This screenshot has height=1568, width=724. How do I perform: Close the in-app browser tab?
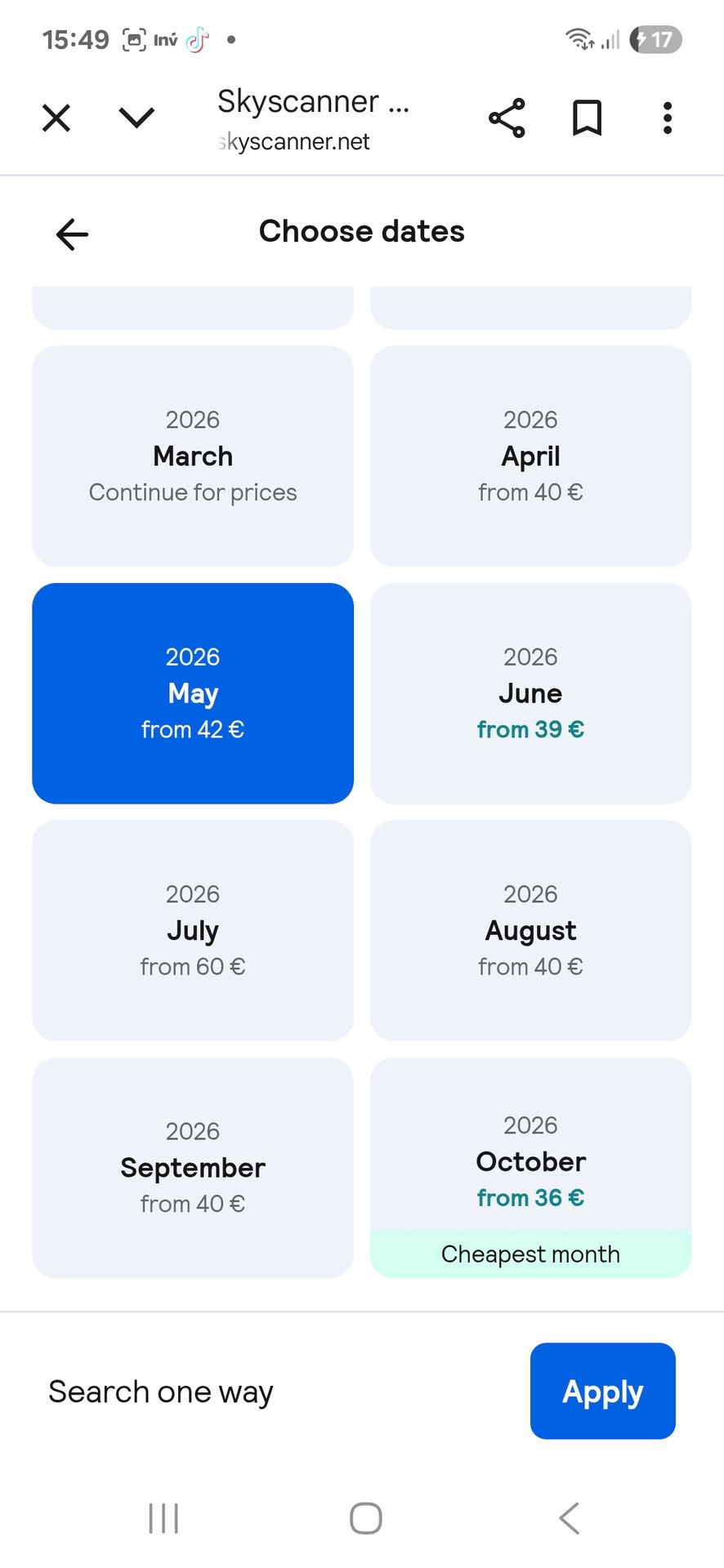56,118
